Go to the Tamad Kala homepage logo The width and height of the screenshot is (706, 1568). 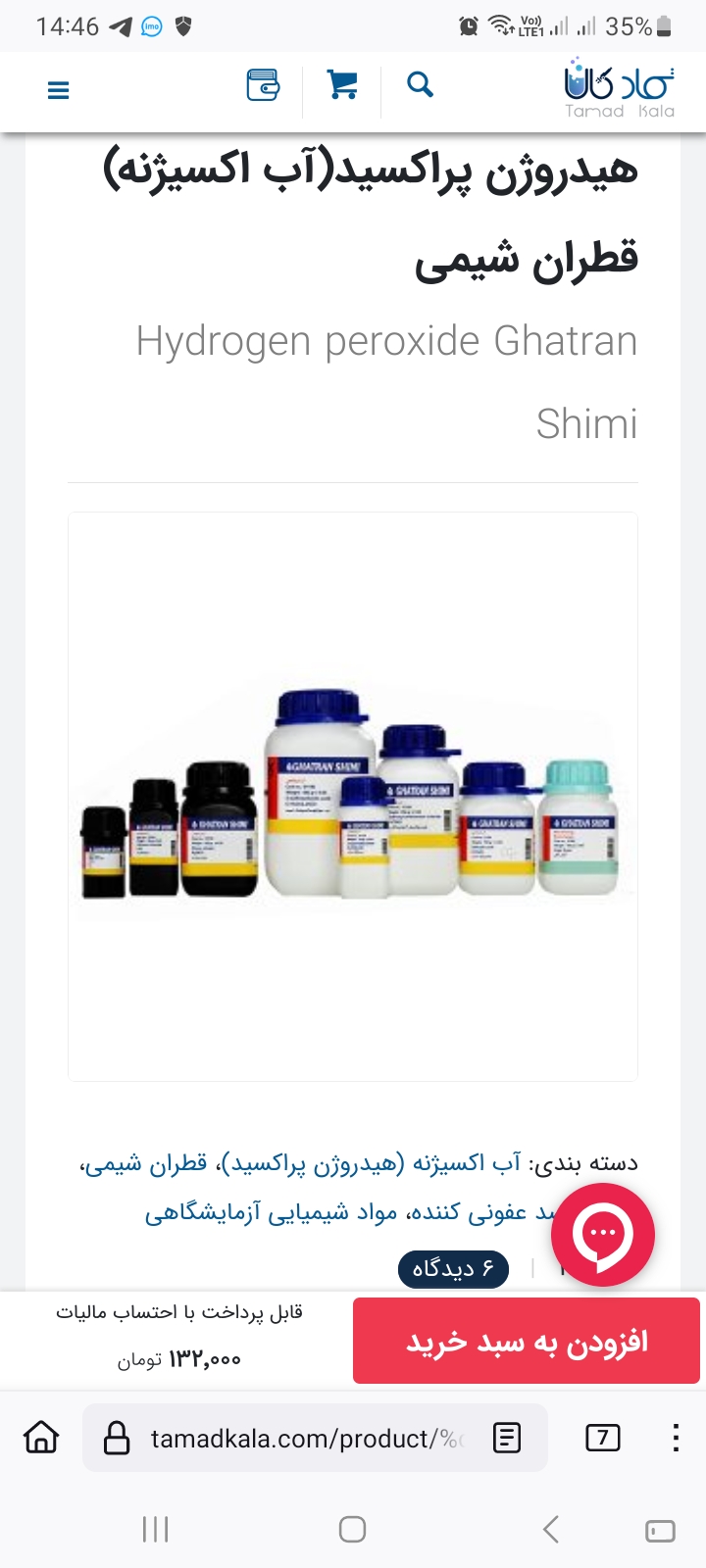[x=619, y=90]
